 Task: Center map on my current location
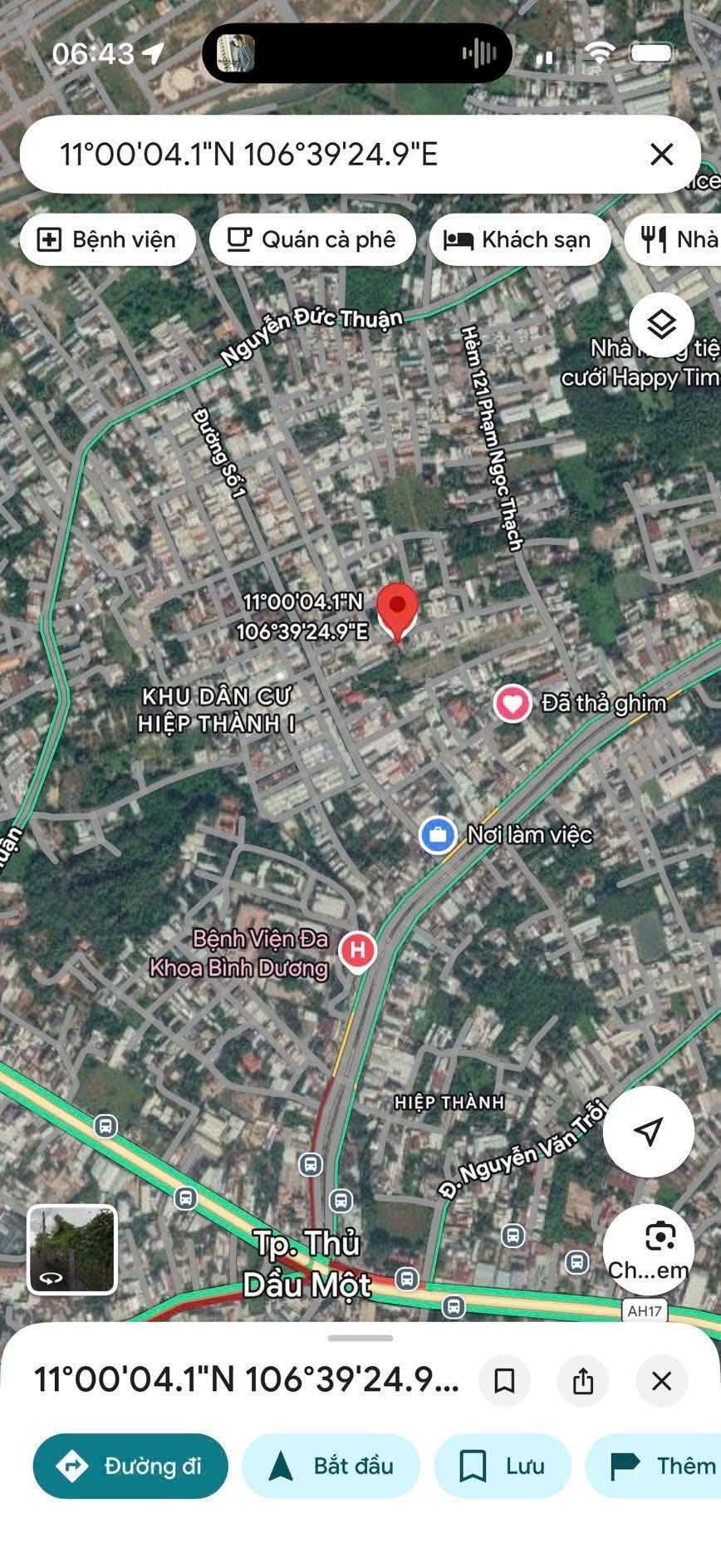click(648, 1131)
